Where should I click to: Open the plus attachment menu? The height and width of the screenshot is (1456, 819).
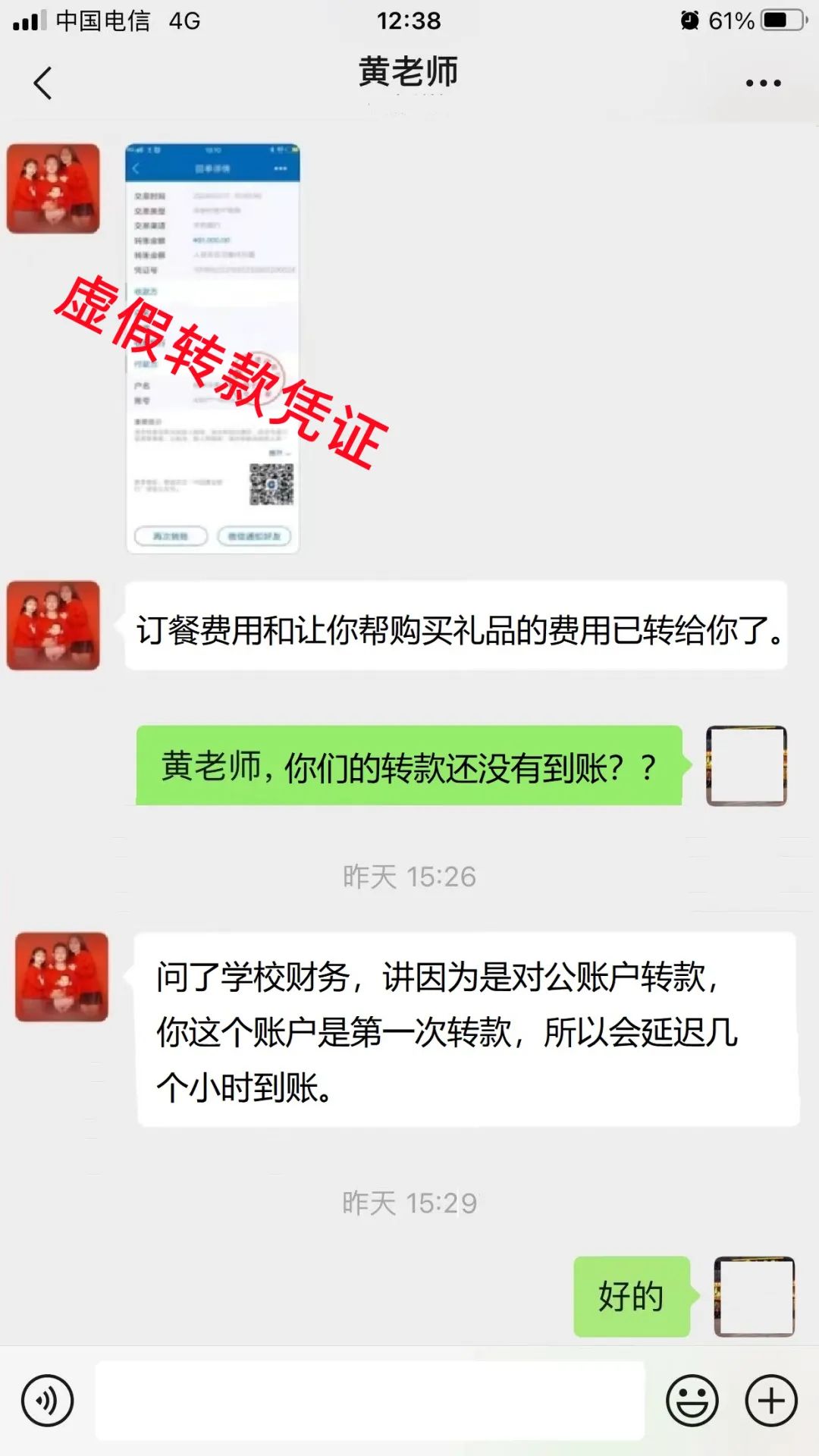click(x=771, y=1400)
